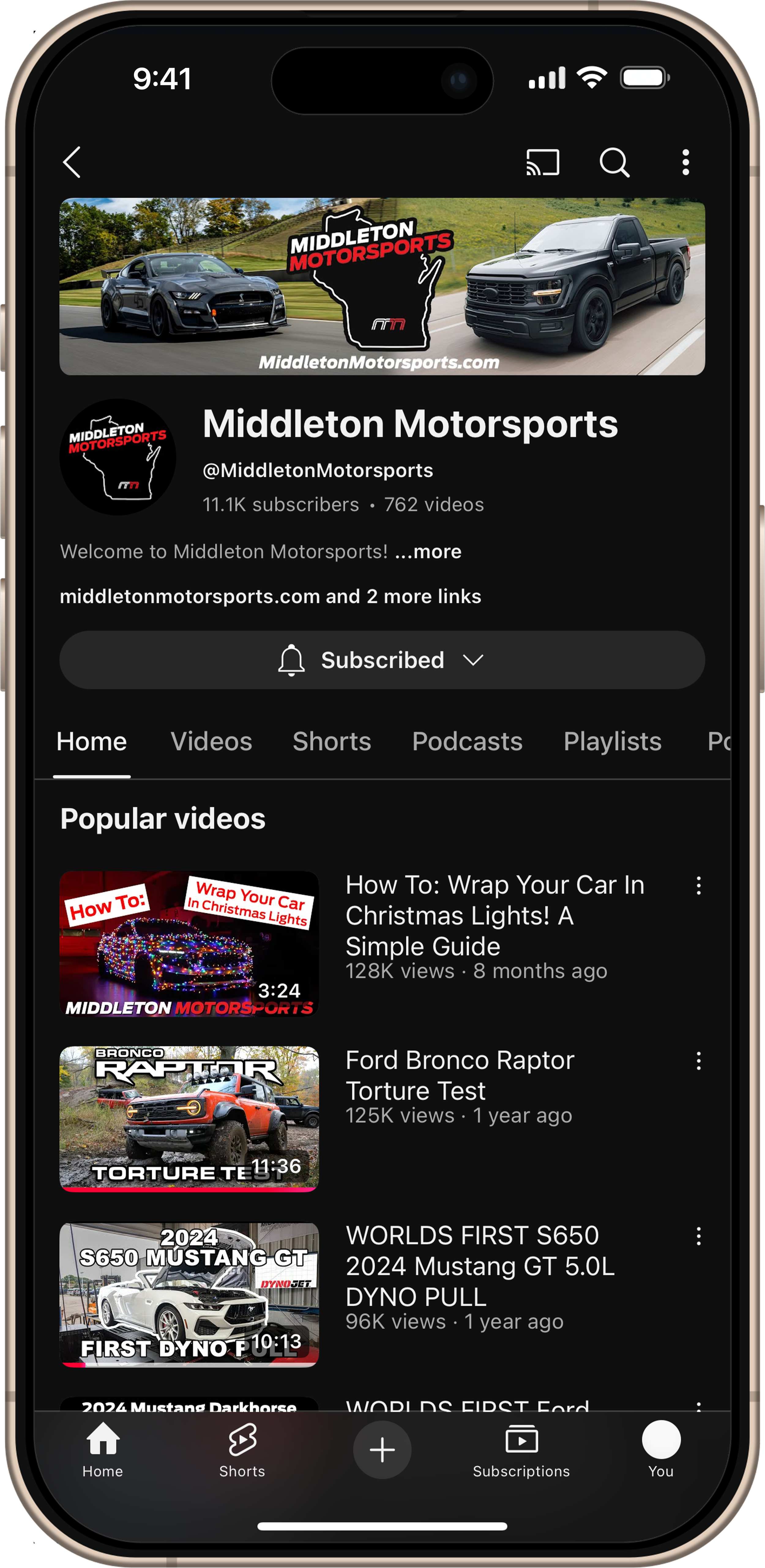Switch to the Podcasts tab
Viewport: 765px width, 1568px height.
coord(467,741)
